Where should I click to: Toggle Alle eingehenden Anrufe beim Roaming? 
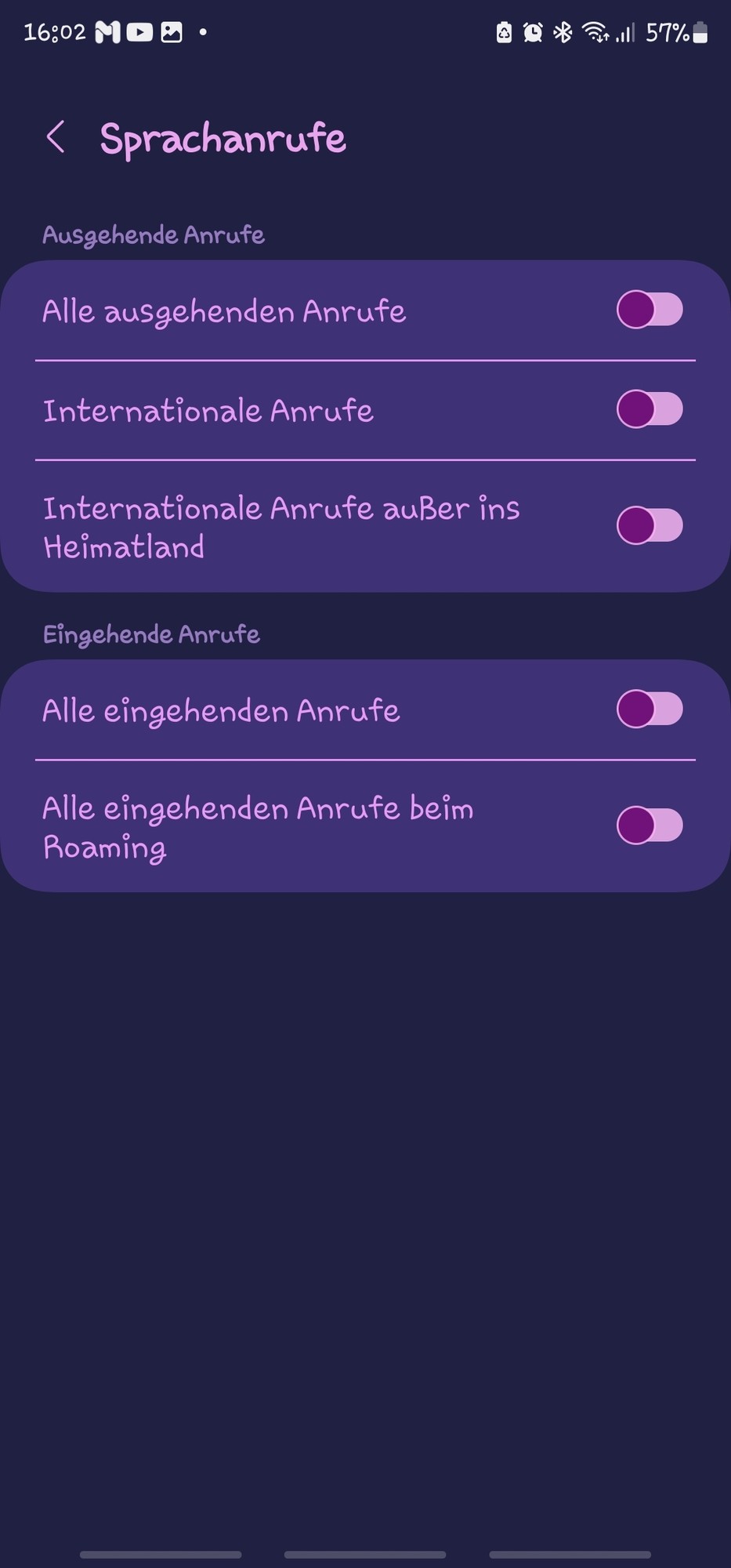pos(649,825)
